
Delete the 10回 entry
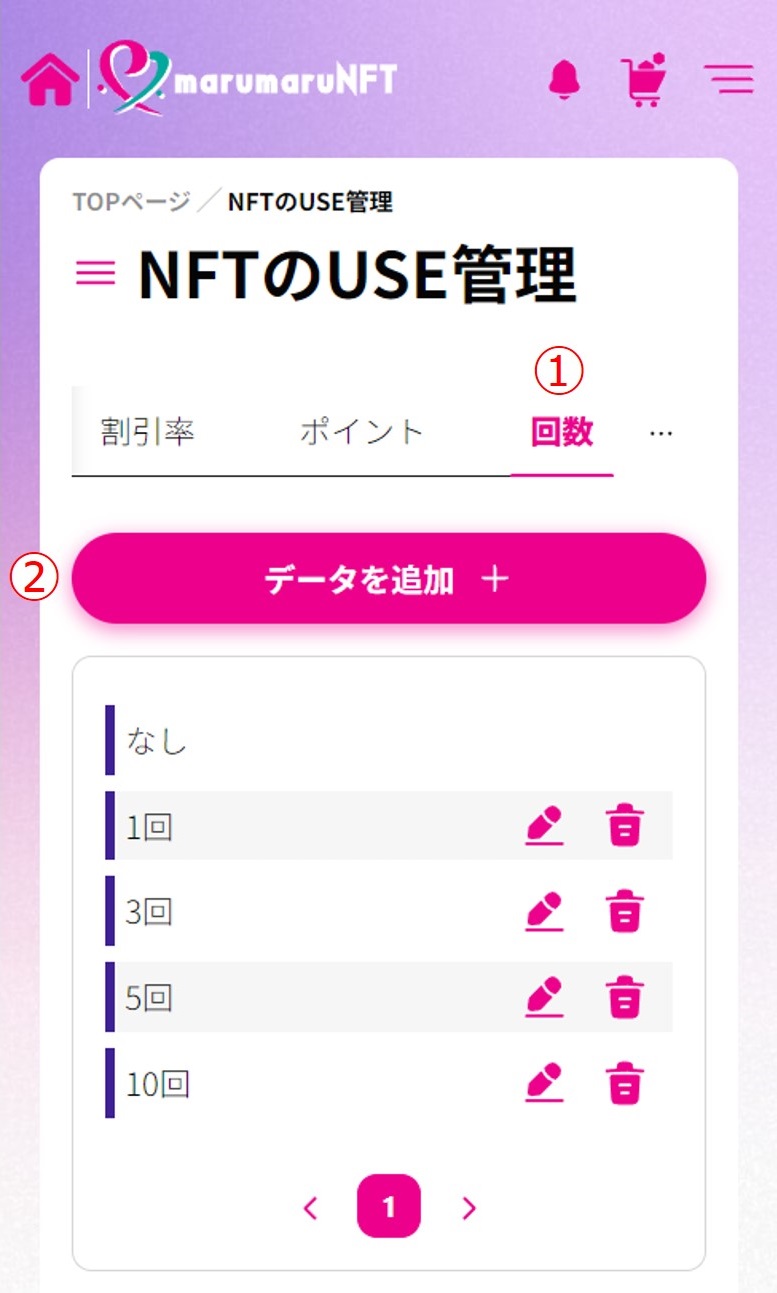[x=625, y=1083]
